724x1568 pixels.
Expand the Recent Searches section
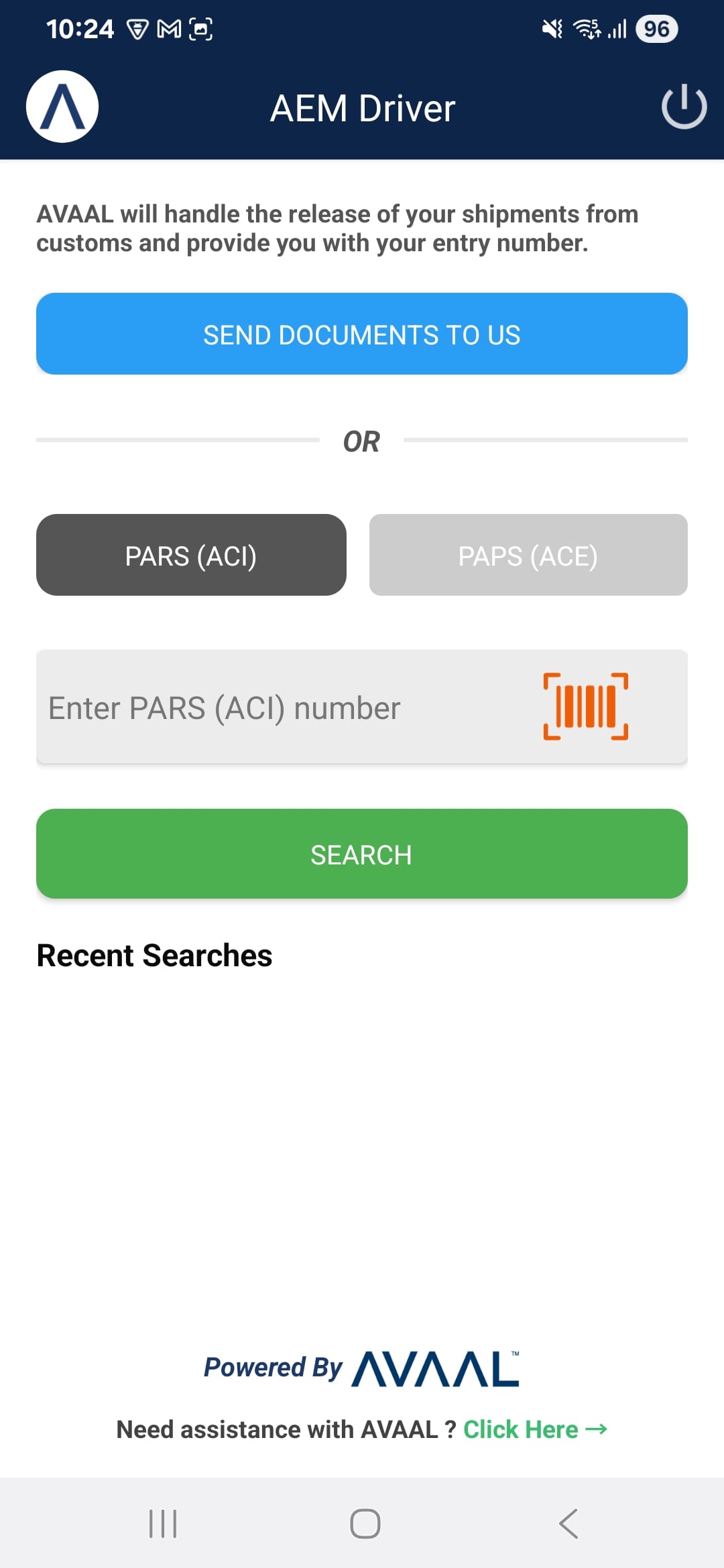154,955
